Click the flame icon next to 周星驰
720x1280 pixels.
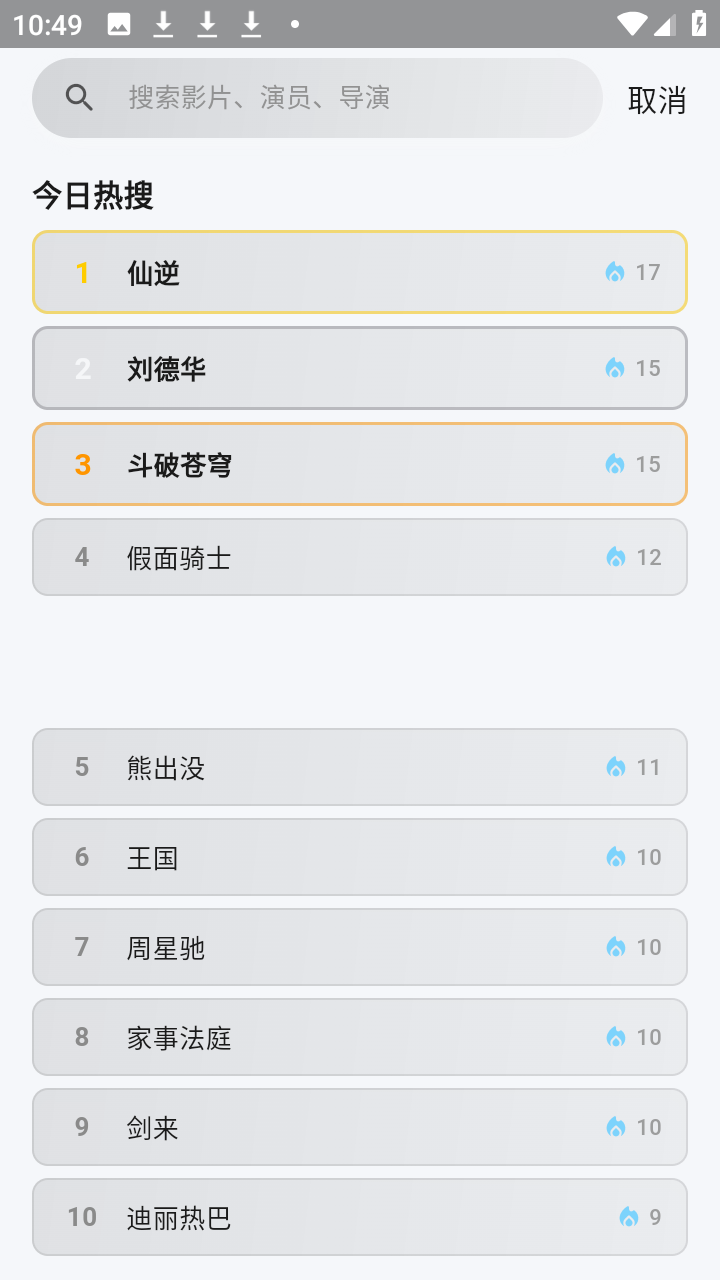pos(616,946)
